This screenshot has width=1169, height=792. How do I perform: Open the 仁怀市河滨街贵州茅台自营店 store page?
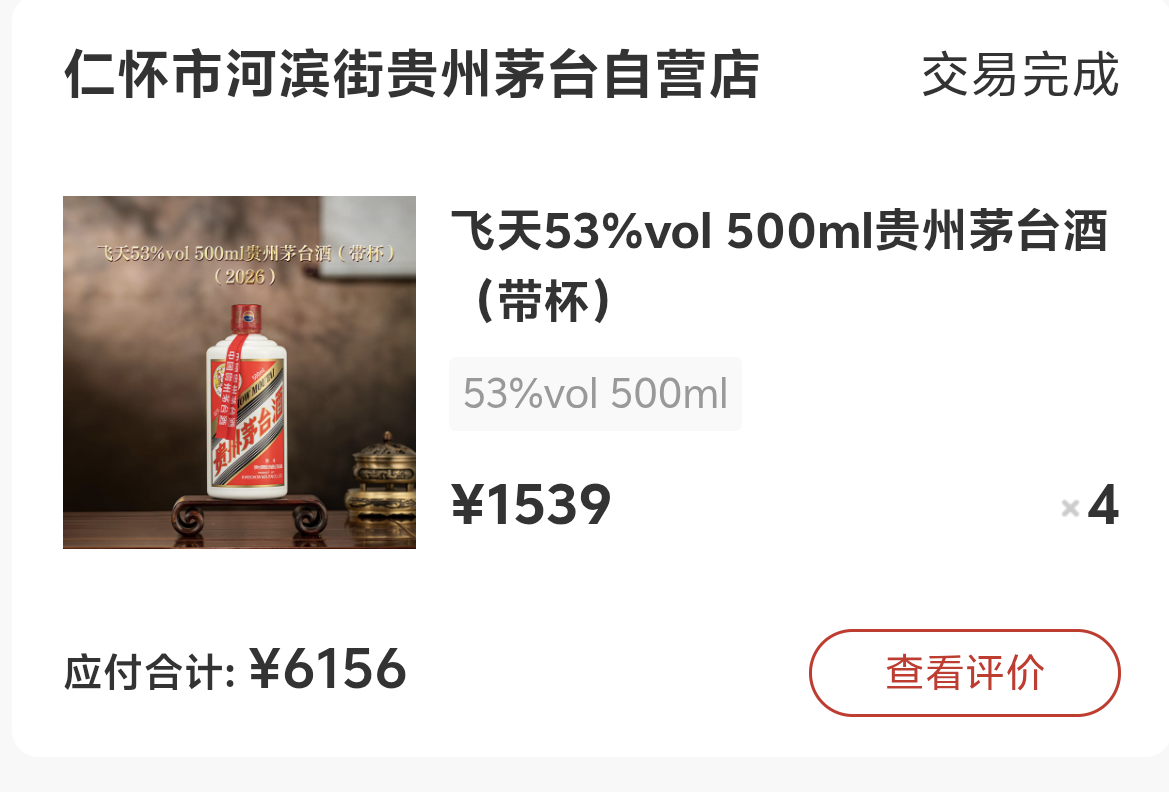coord(412,75)
